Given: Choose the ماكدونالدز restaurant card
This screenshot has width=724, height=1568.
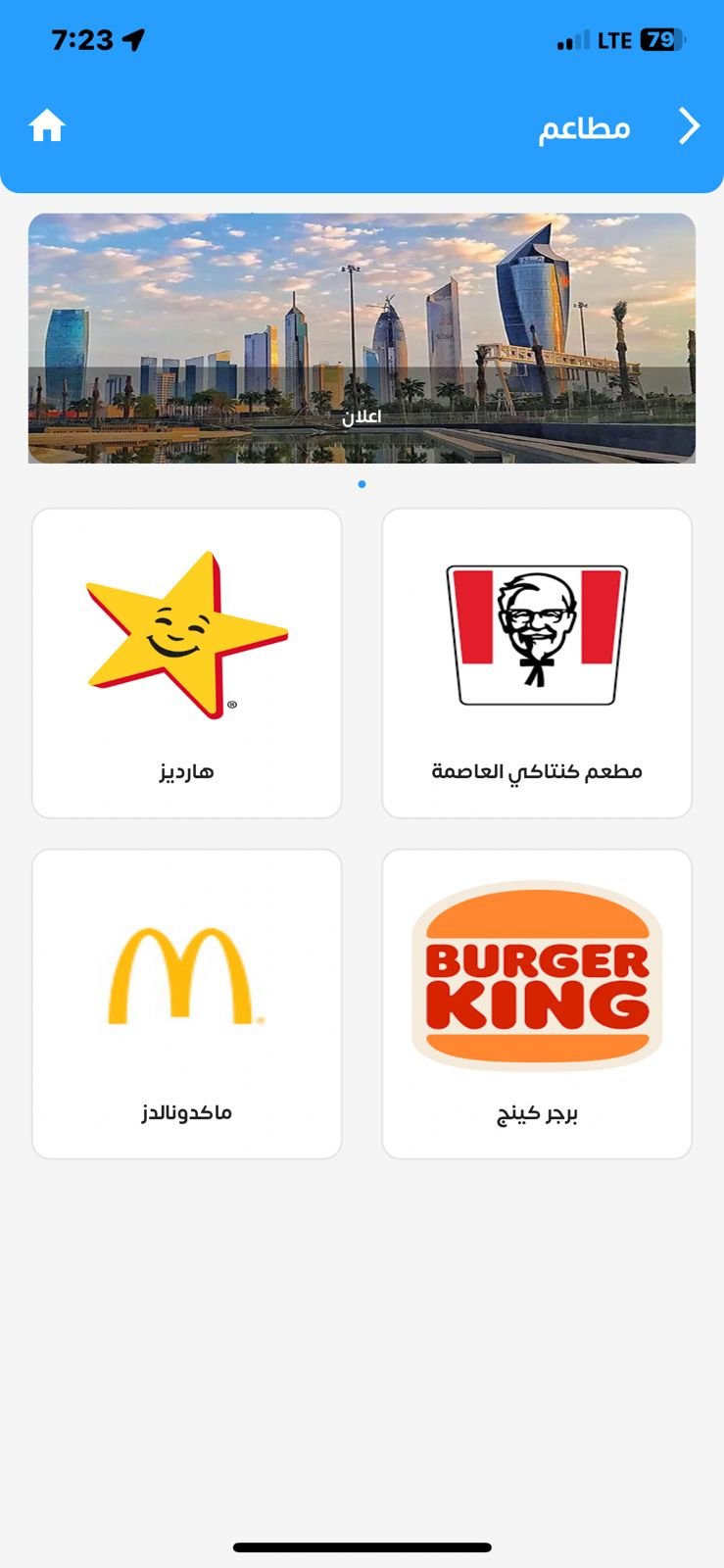Looking at the screenshot, I should (187, 1004).
